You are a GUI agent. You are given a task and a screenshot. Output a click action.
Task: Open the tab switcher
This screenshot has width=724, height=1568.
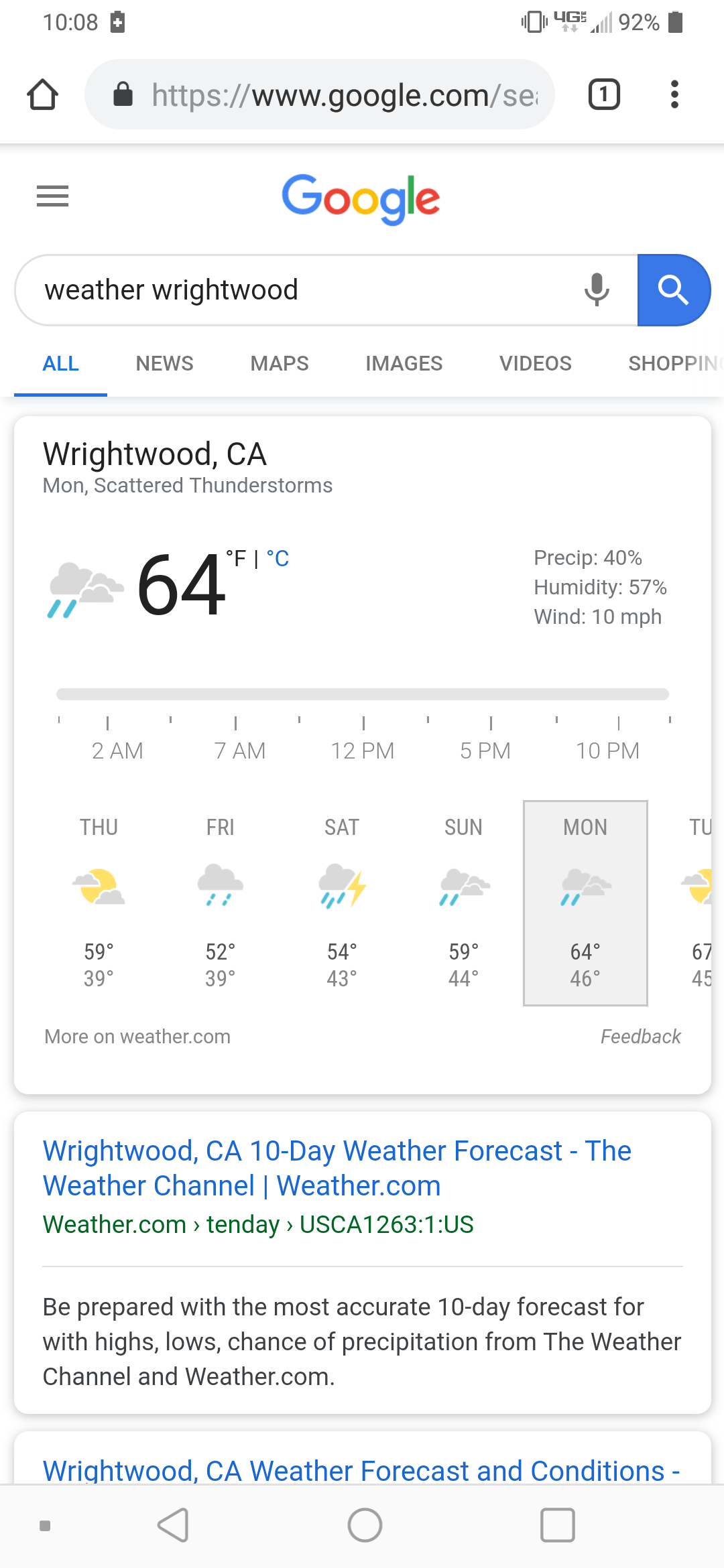click(603, 94)
